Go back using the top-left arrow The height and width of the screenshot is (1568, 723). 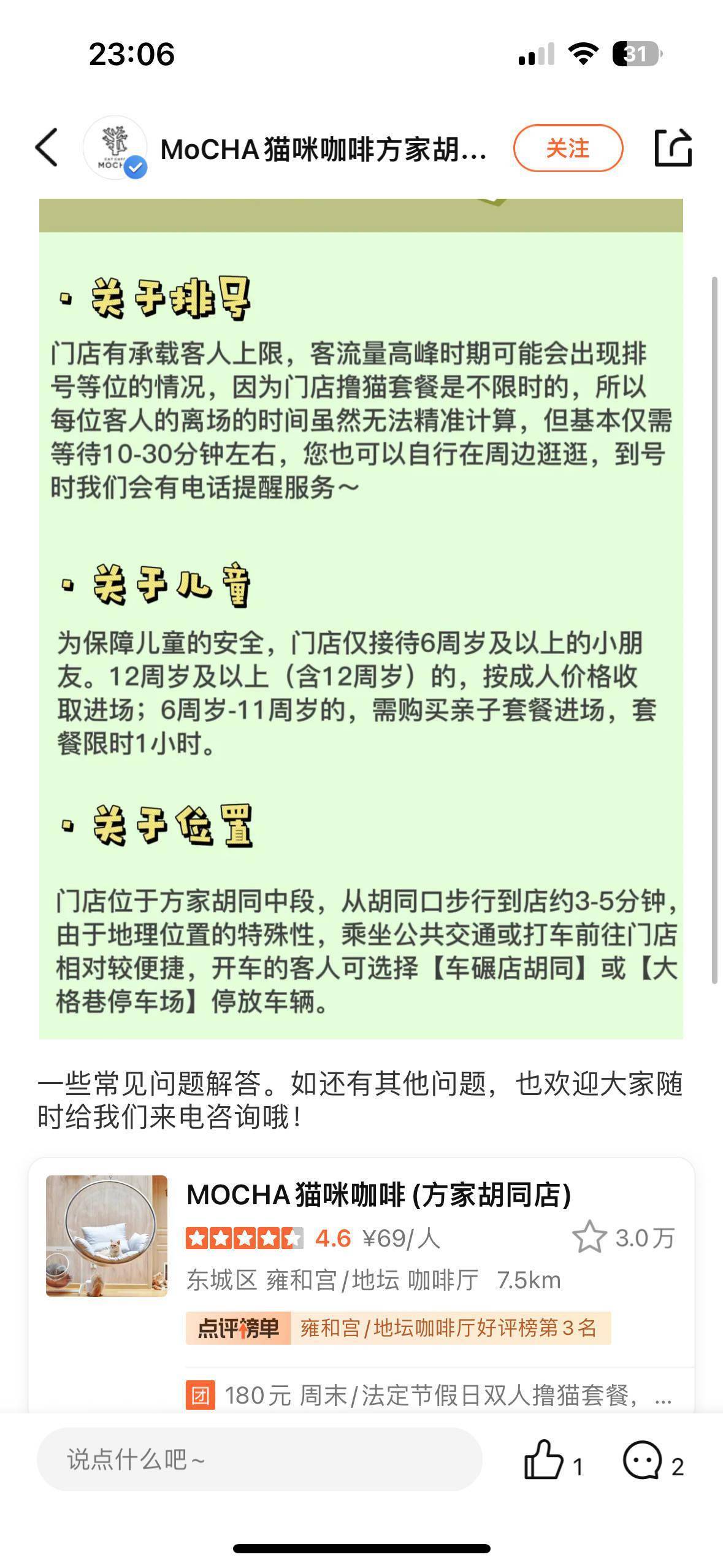coord(47,147)
